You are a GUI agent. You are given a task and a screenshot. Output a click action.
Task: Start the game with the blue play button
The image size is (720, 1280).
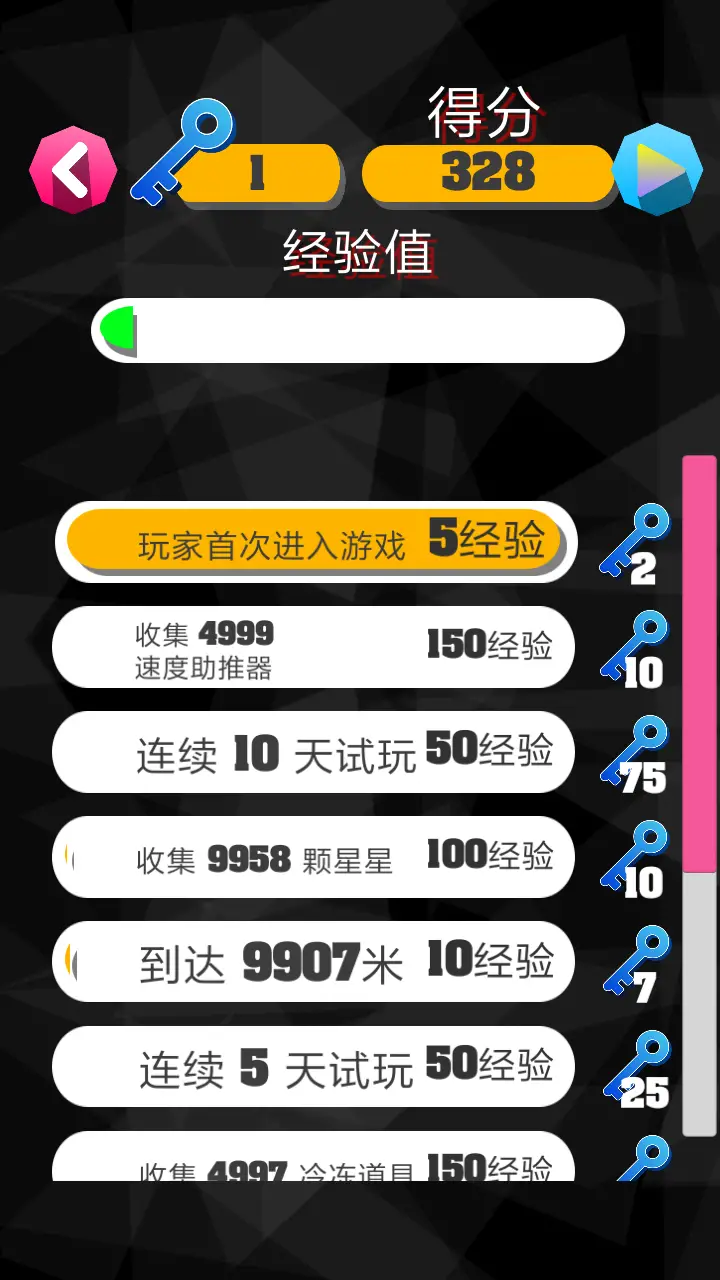click(x=657, y=170)
